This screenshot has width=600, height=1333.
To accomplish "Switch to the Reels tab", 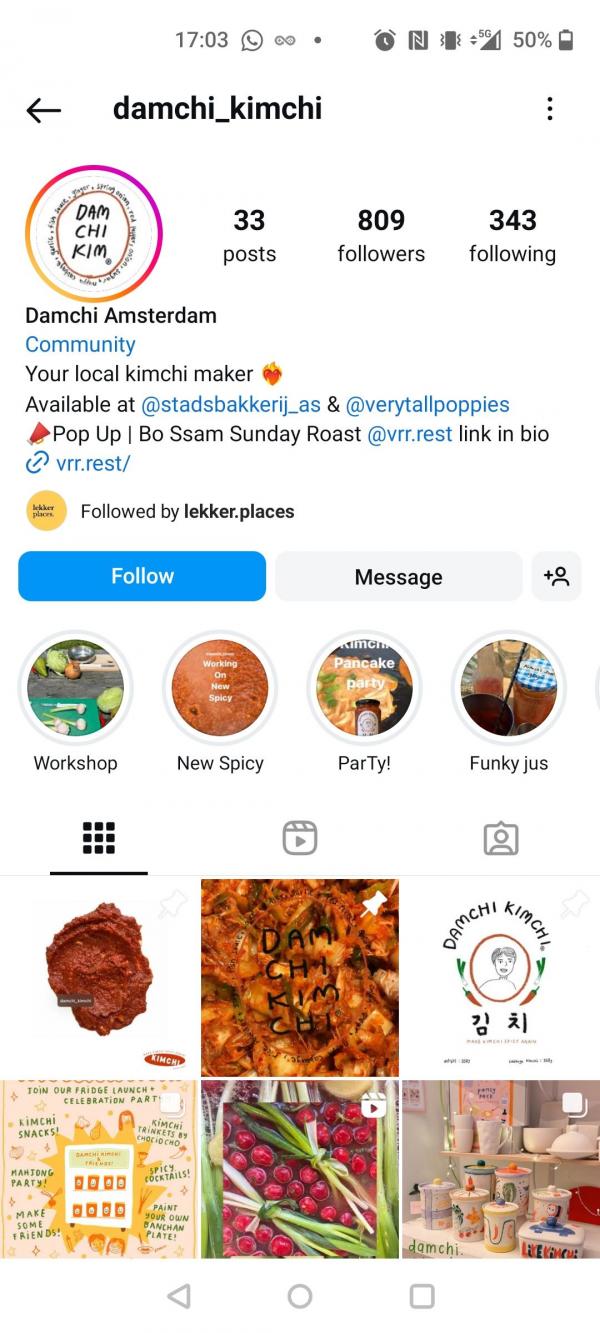I will pos(300,838).
